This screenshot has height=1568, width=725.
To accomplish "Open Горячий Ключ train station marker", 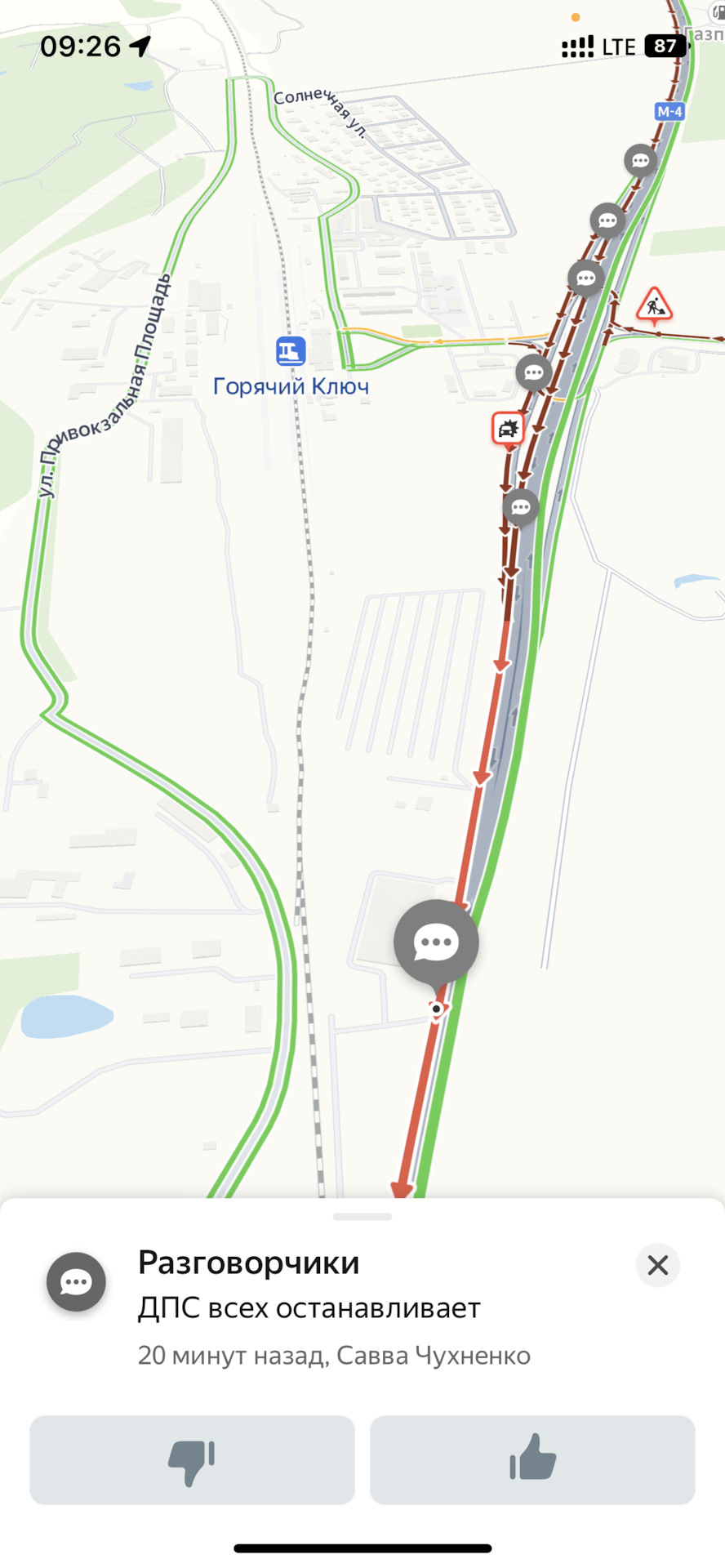I will 290,352.
